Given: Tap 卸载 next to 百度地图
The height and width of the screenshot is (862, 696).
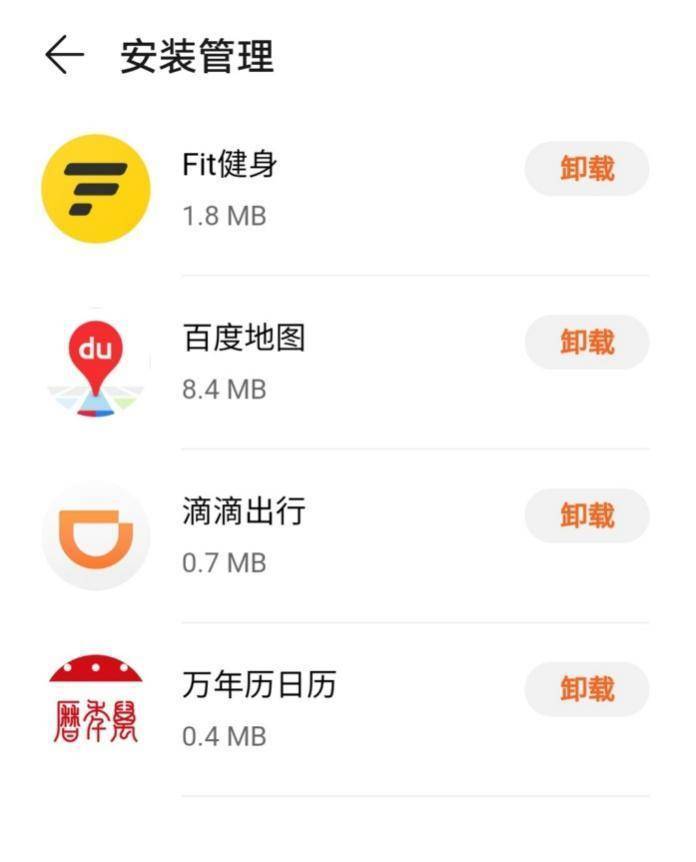Looking at the screenshot, I should (587, 342).
